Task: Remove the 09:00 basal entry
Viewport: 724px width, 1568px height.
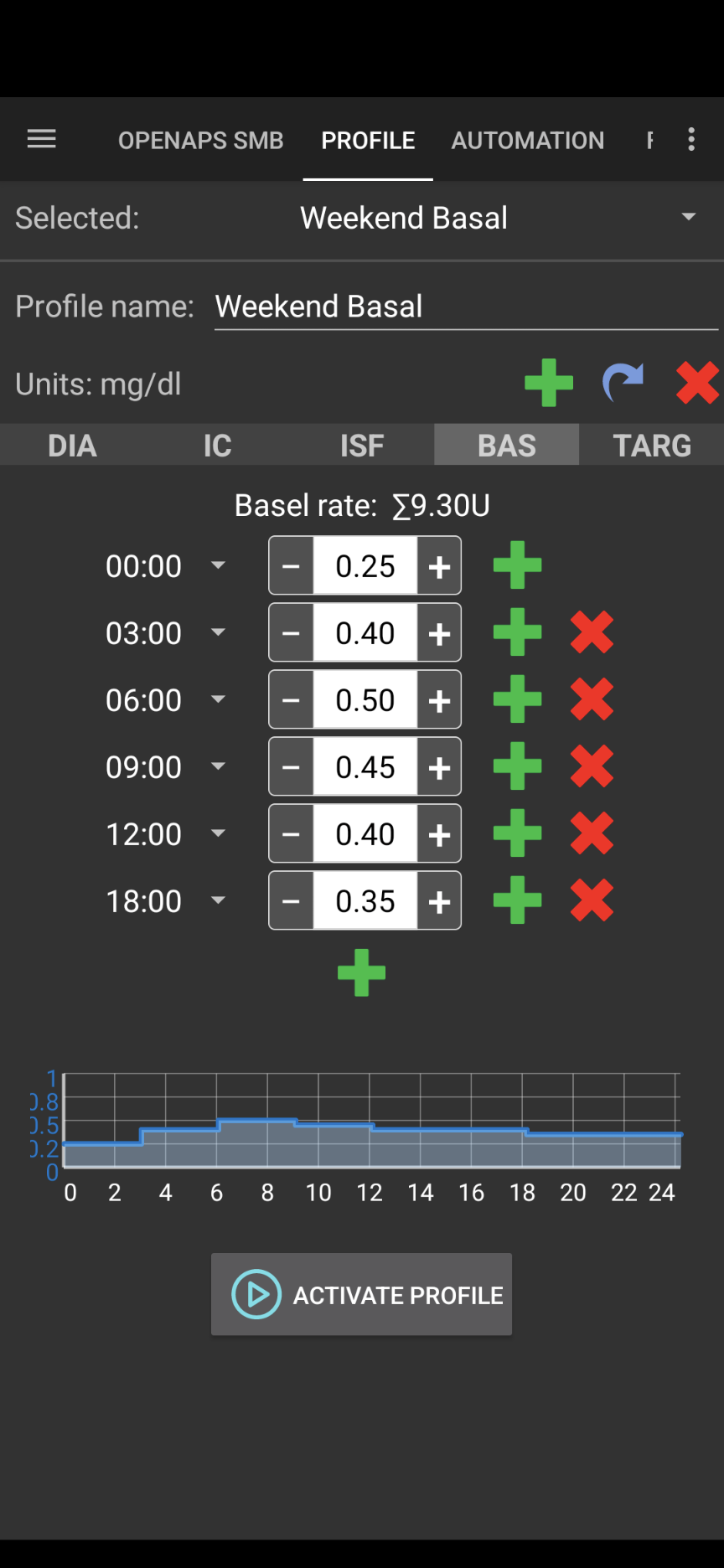Action: click(x=592, y=766)
